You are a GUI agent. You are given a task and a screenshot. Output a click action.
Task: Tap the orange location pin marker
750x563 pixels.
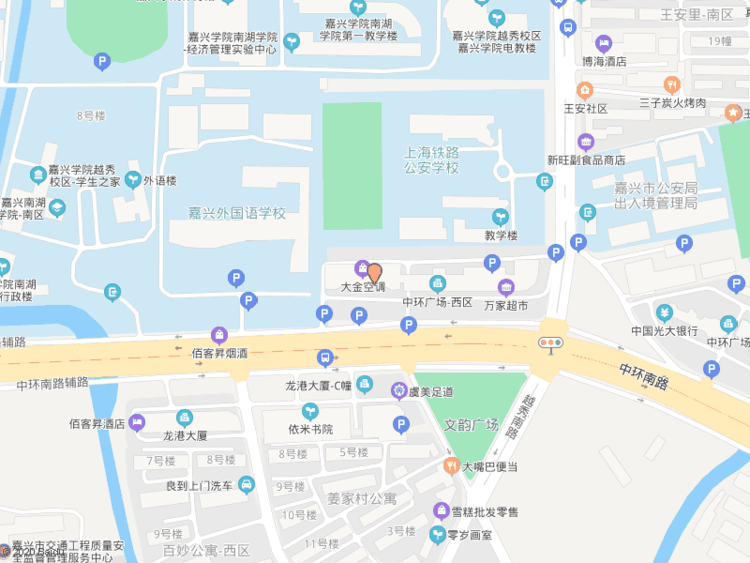tap(375, 273)
